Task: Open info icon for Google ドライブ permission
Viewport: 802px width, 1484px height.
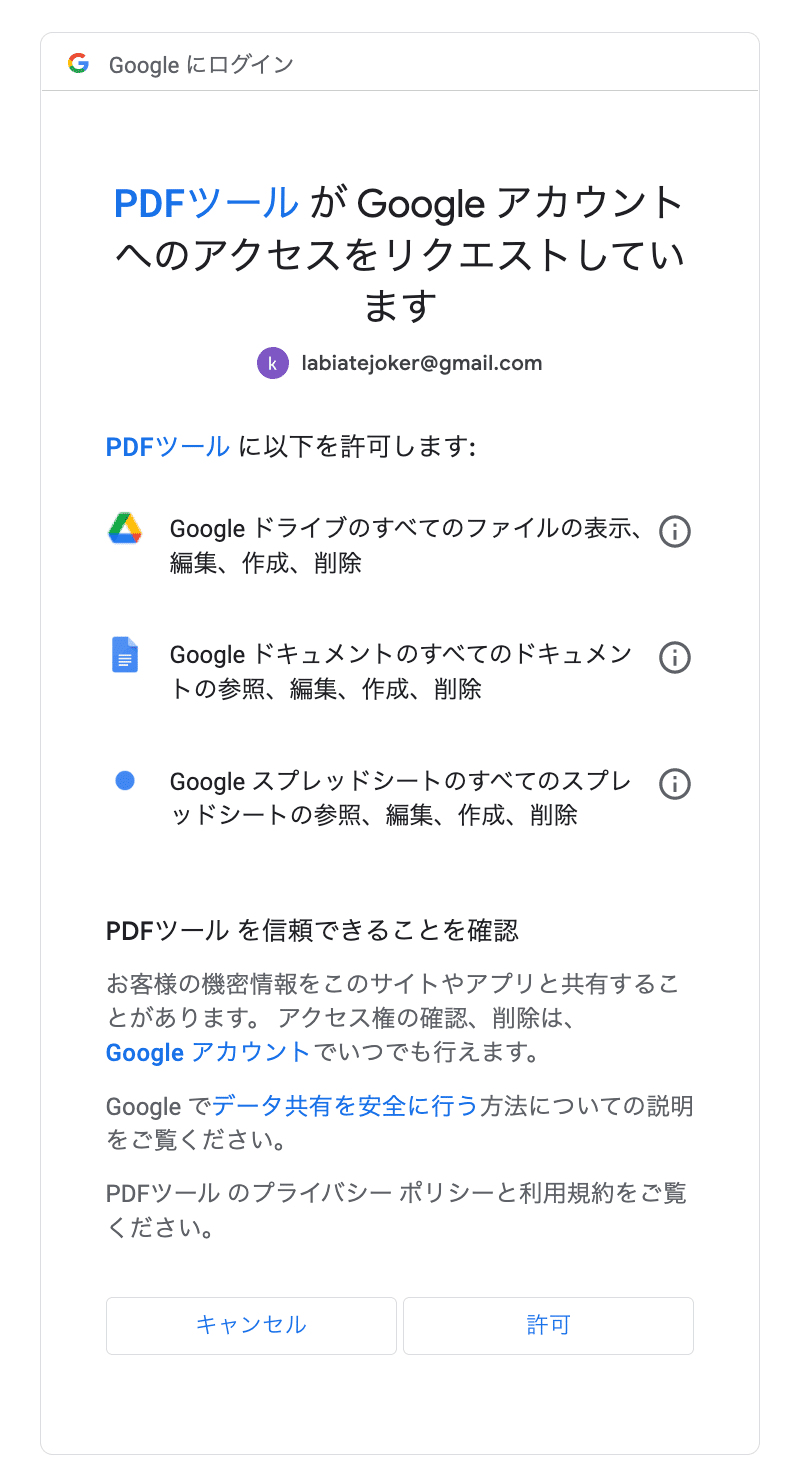Action: coord(676,532)
